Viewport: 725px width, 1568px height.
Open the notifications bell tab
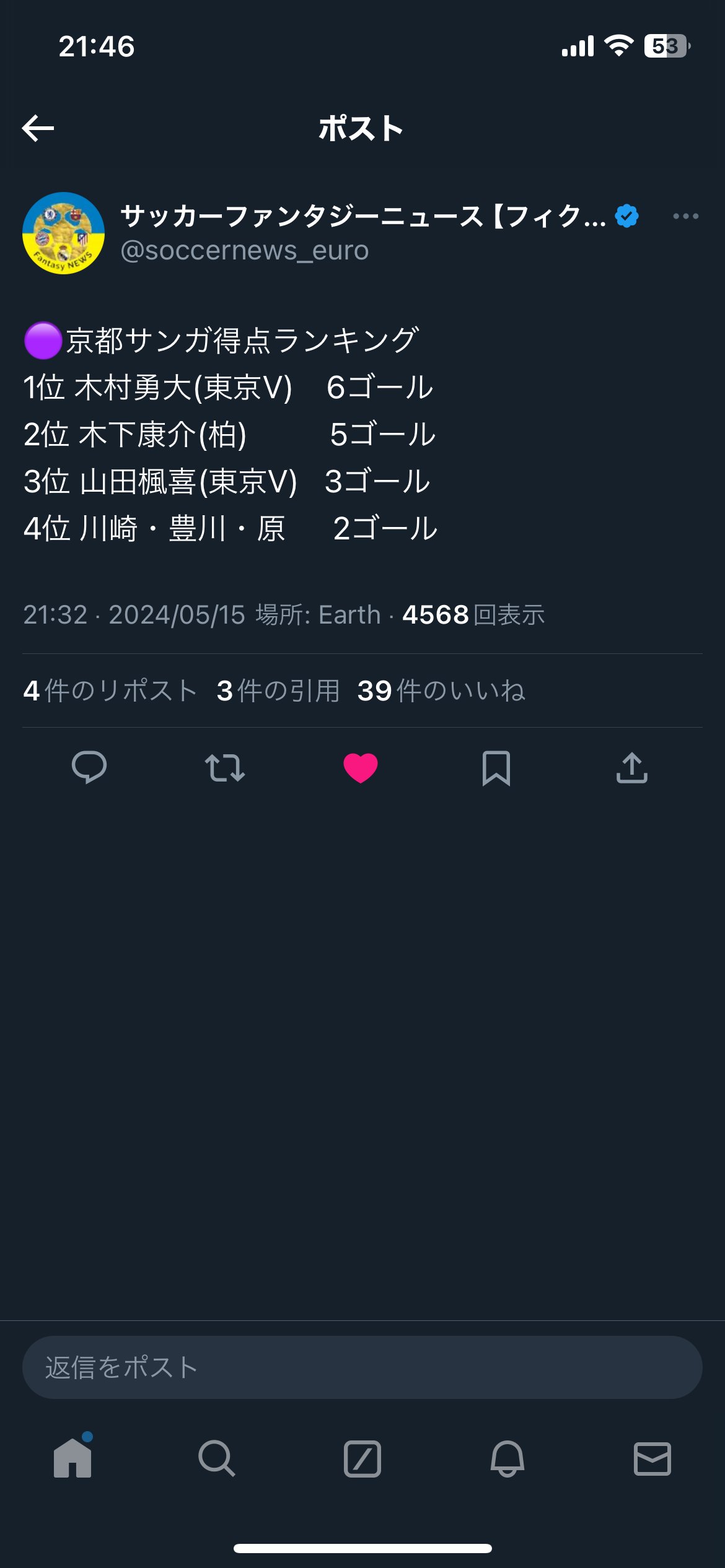pyautogui.click(x=507, y=1458)
